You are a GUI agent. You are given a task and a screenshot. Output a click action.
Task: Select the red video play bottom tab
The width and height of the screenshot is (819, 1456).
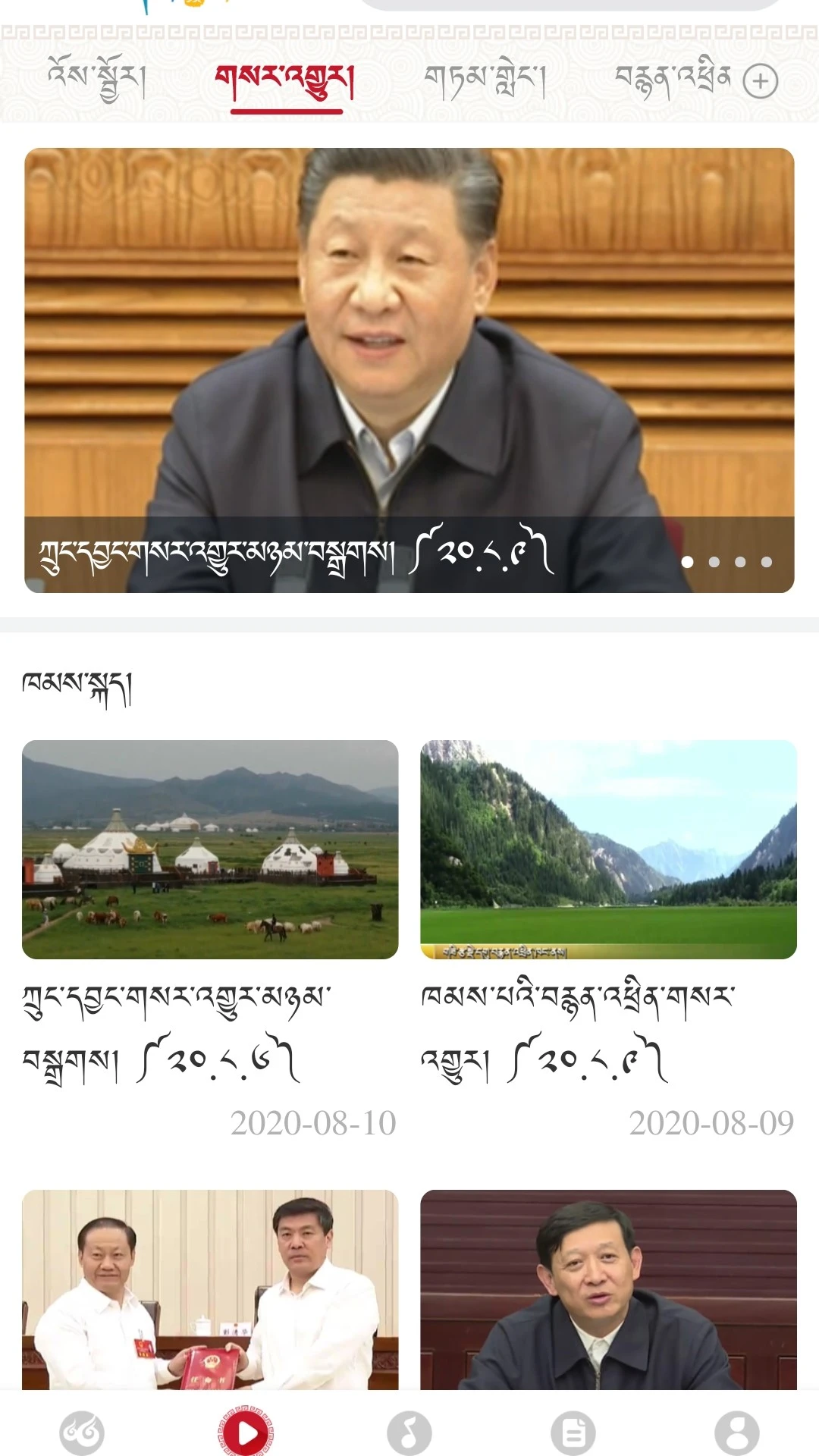point(246,1432)
